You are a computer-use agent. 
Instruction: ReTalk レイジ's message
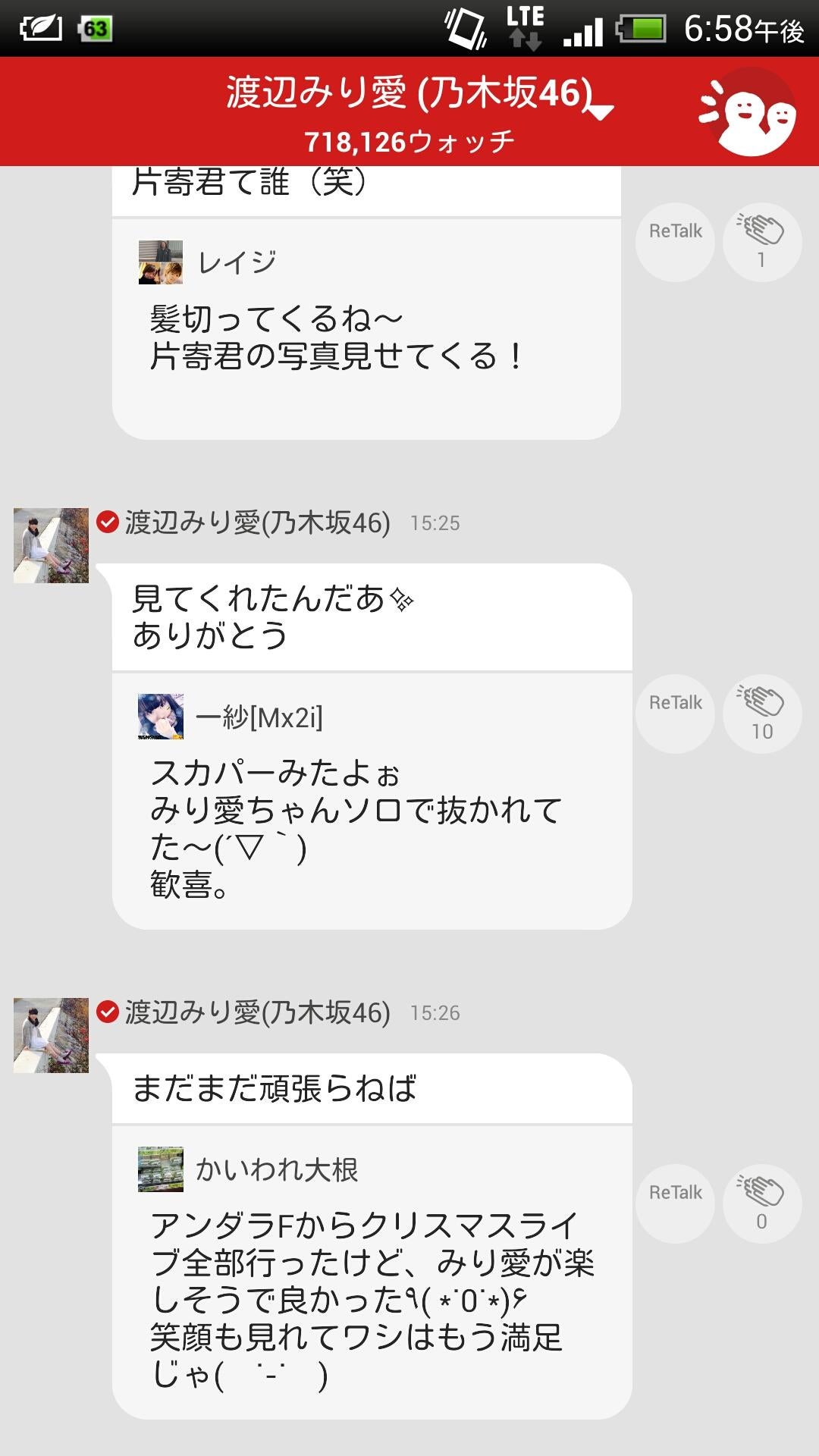click(x=673, y=241)
